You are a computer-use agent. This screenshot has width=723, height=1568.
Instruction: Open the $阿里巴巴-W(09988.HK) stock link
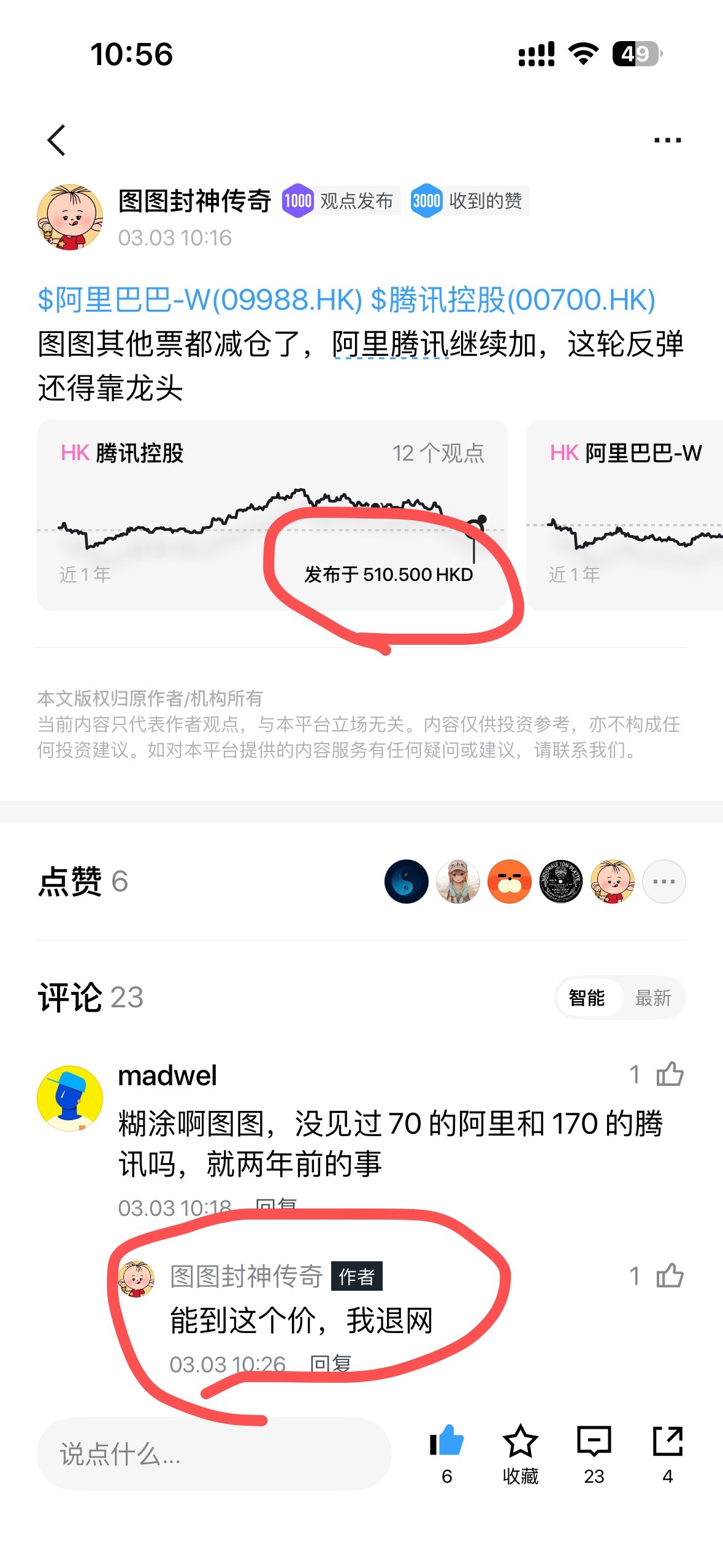200,300
